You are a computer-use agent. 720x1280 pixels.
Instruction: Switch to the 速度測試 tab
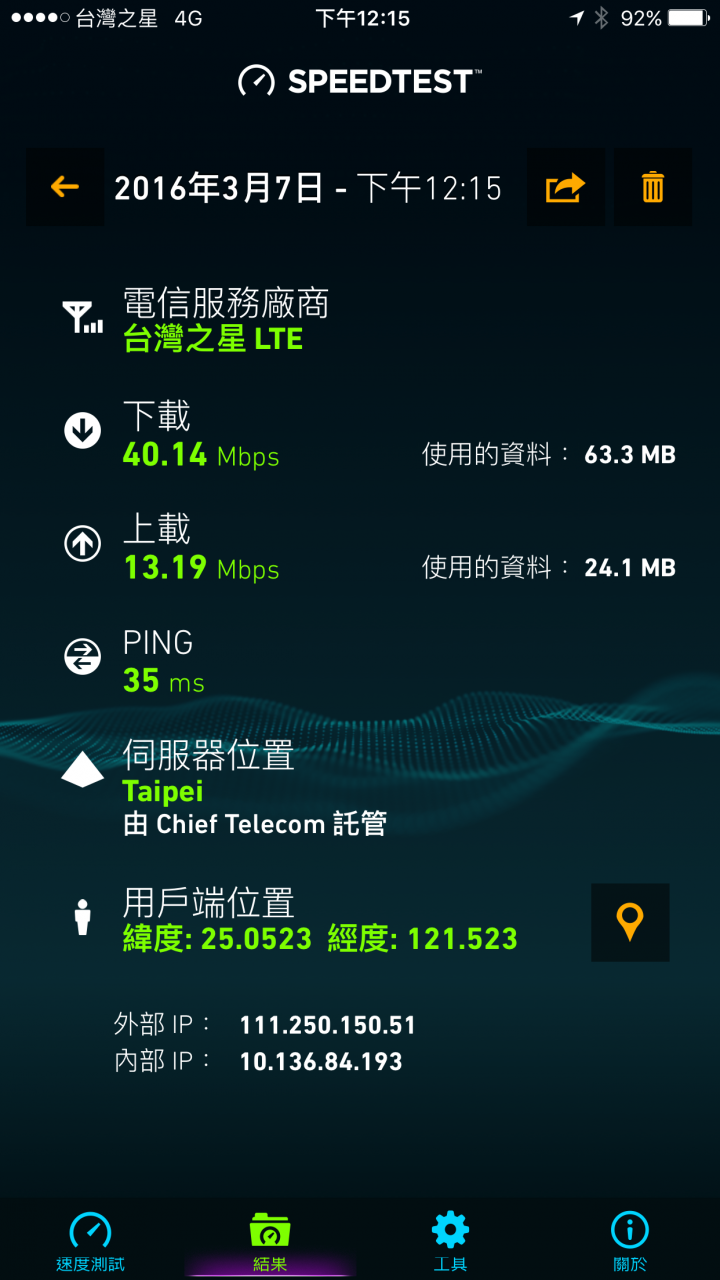(90, 1241)
